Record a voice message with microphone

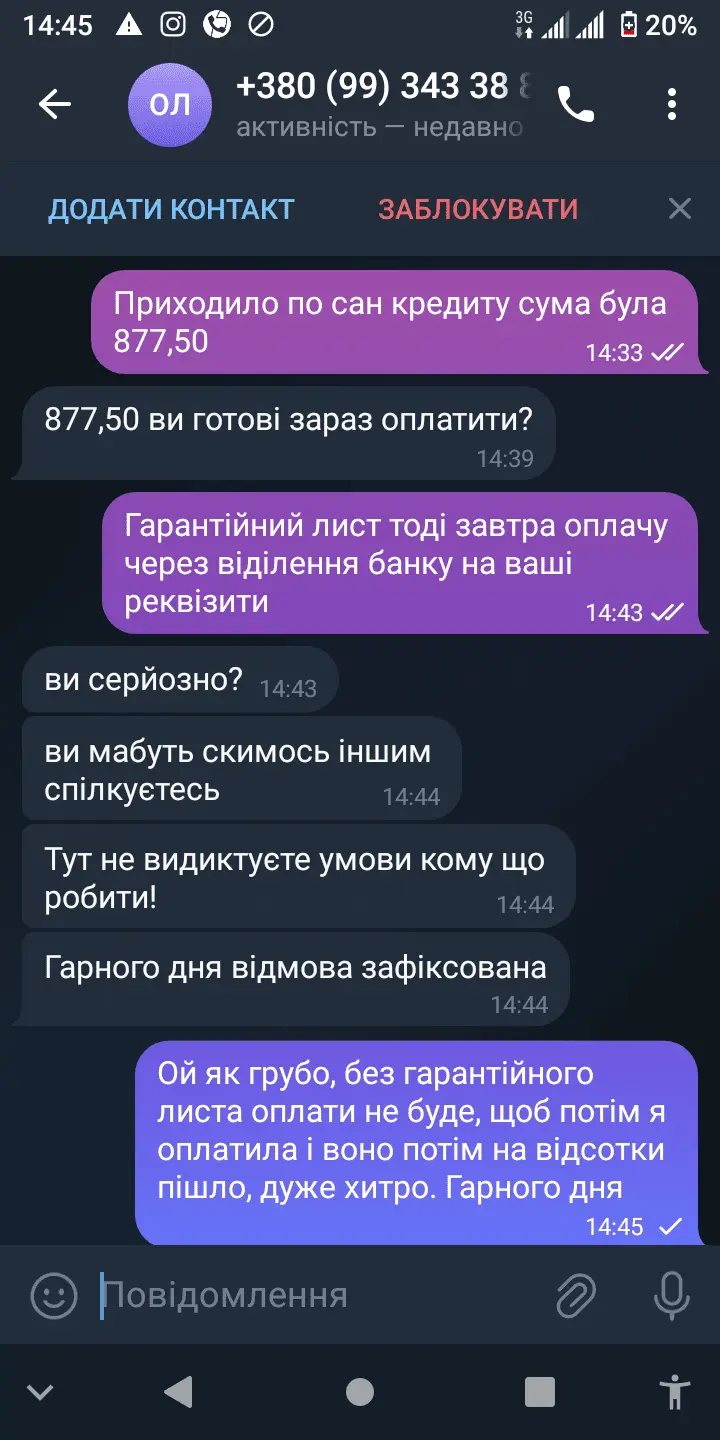tap(670, 1296)
